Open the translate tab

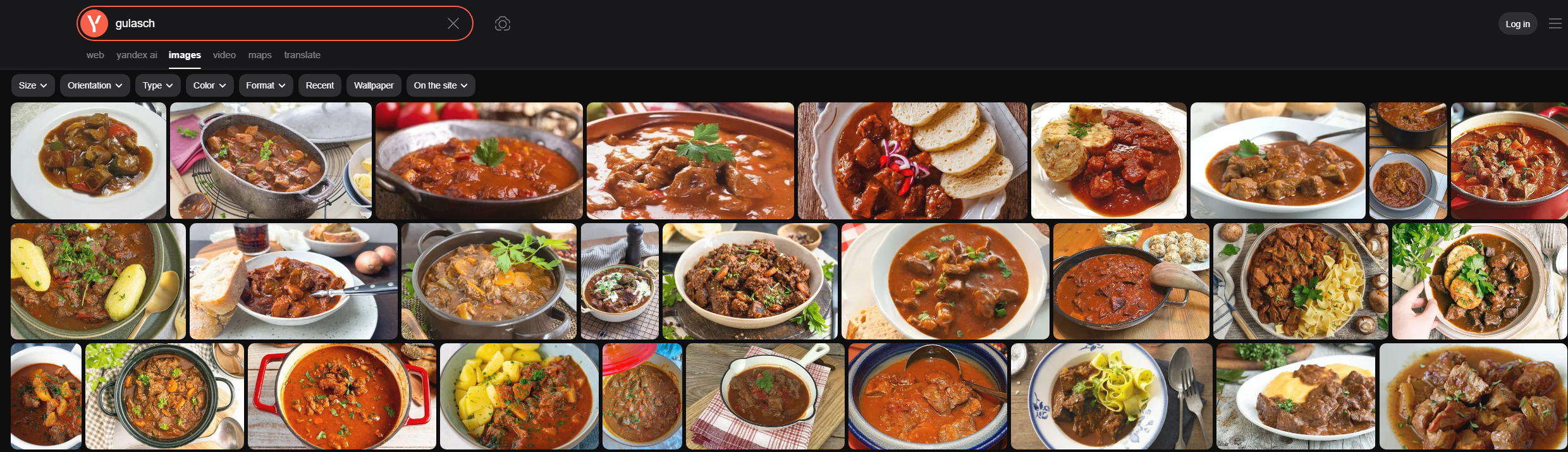click(302, 55)
